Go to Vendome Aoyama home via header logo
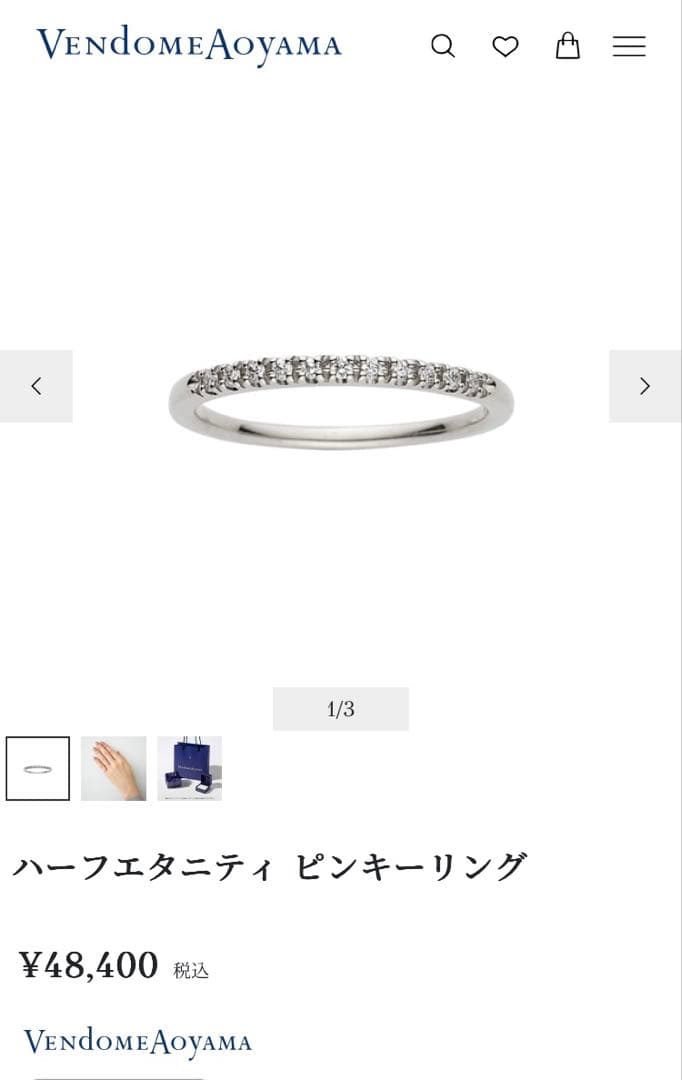 tap(189, 45)
